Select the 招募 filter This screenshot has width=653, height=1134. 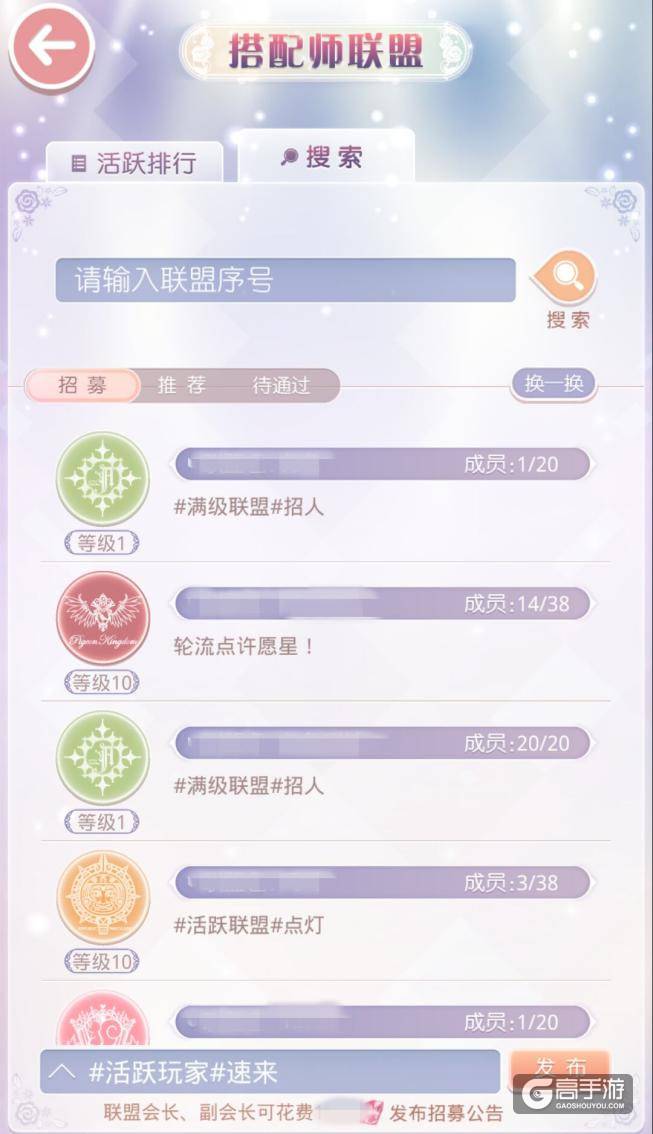pos(82,385)
